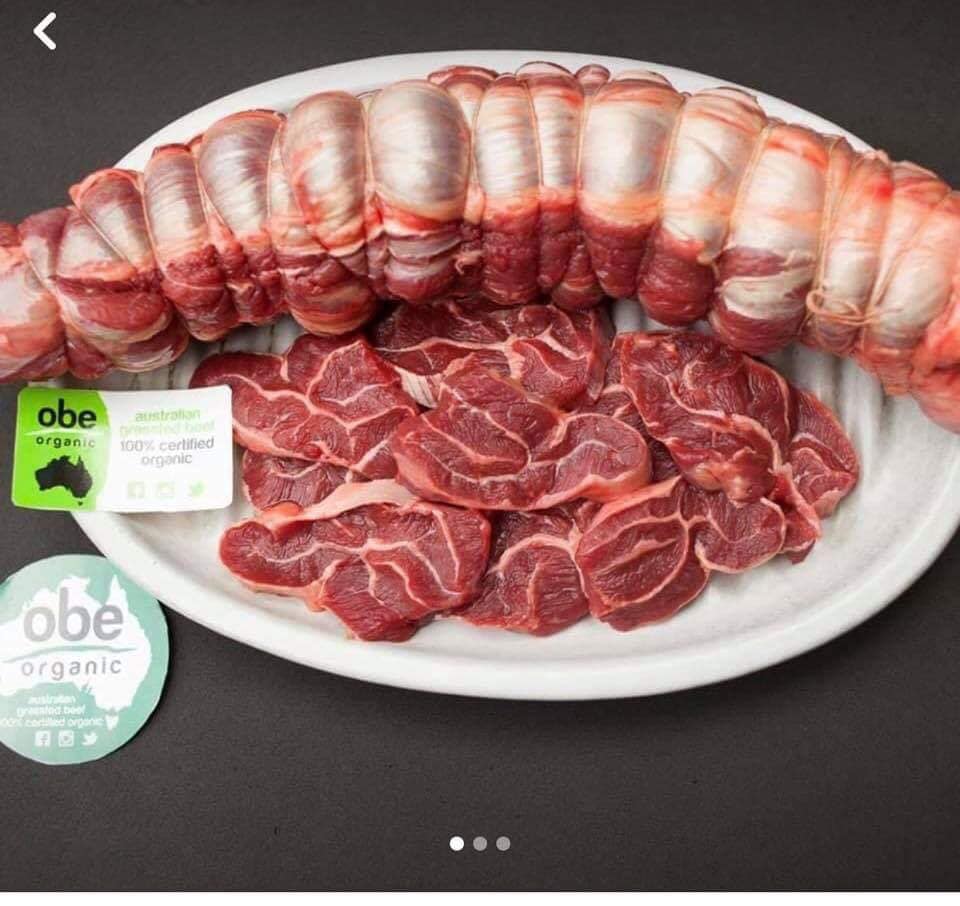960x906 pixels.
Task: Go back using the top-left arrow
Action: pos(45,32)
